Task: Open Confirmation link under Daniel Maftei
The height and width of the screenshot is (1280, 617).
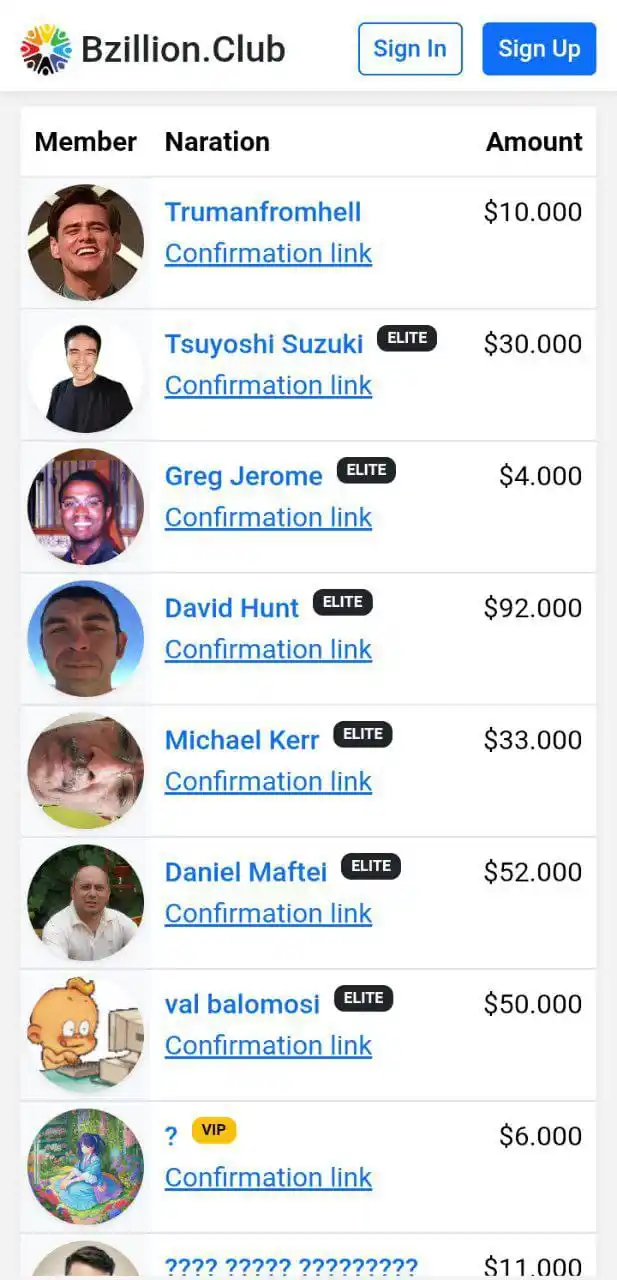Action: 268,914
